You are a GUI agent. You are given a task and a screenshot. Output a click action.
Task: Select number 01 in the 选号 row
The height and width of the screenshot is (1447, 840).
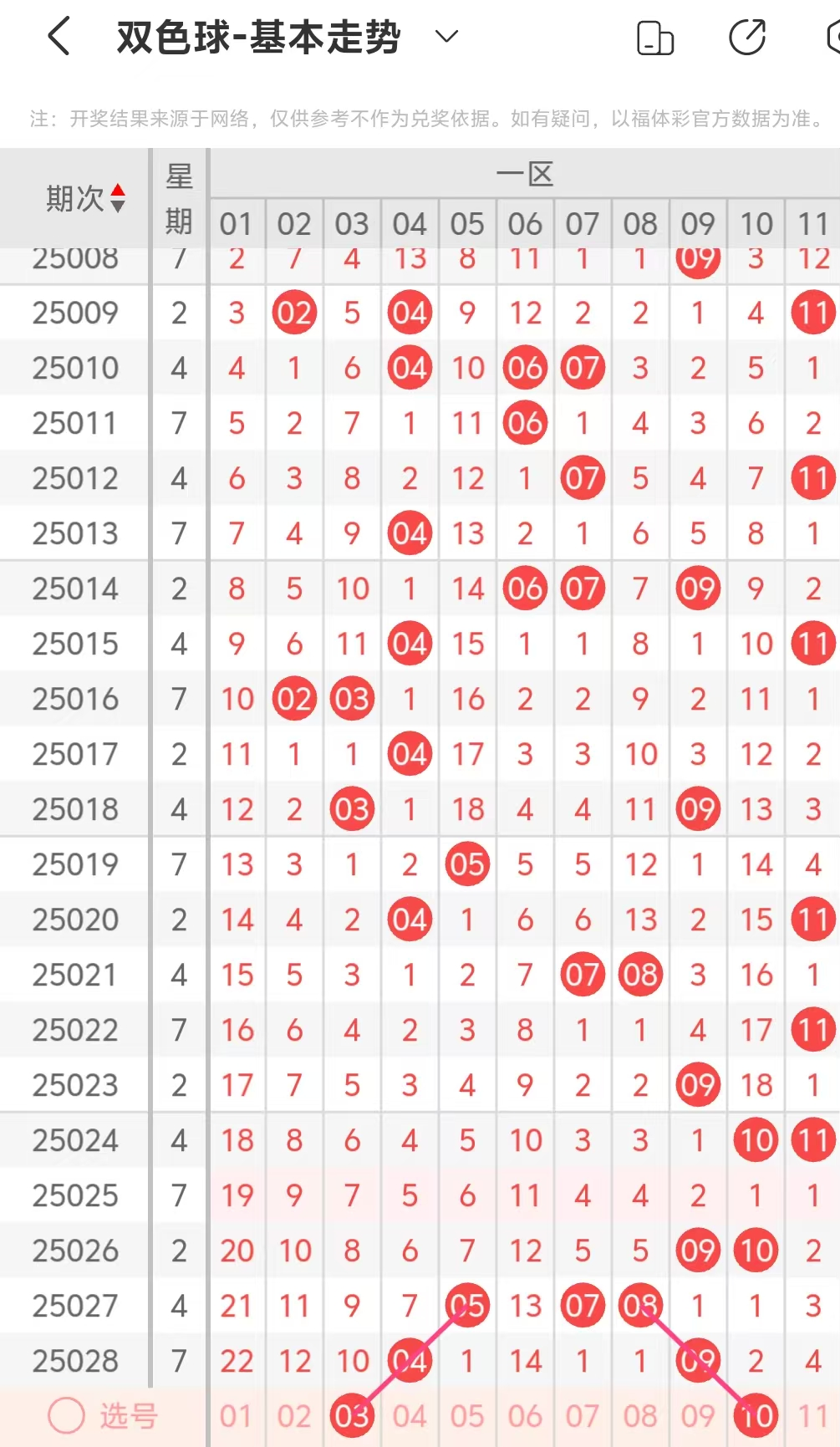click(x=236, y=1416)
